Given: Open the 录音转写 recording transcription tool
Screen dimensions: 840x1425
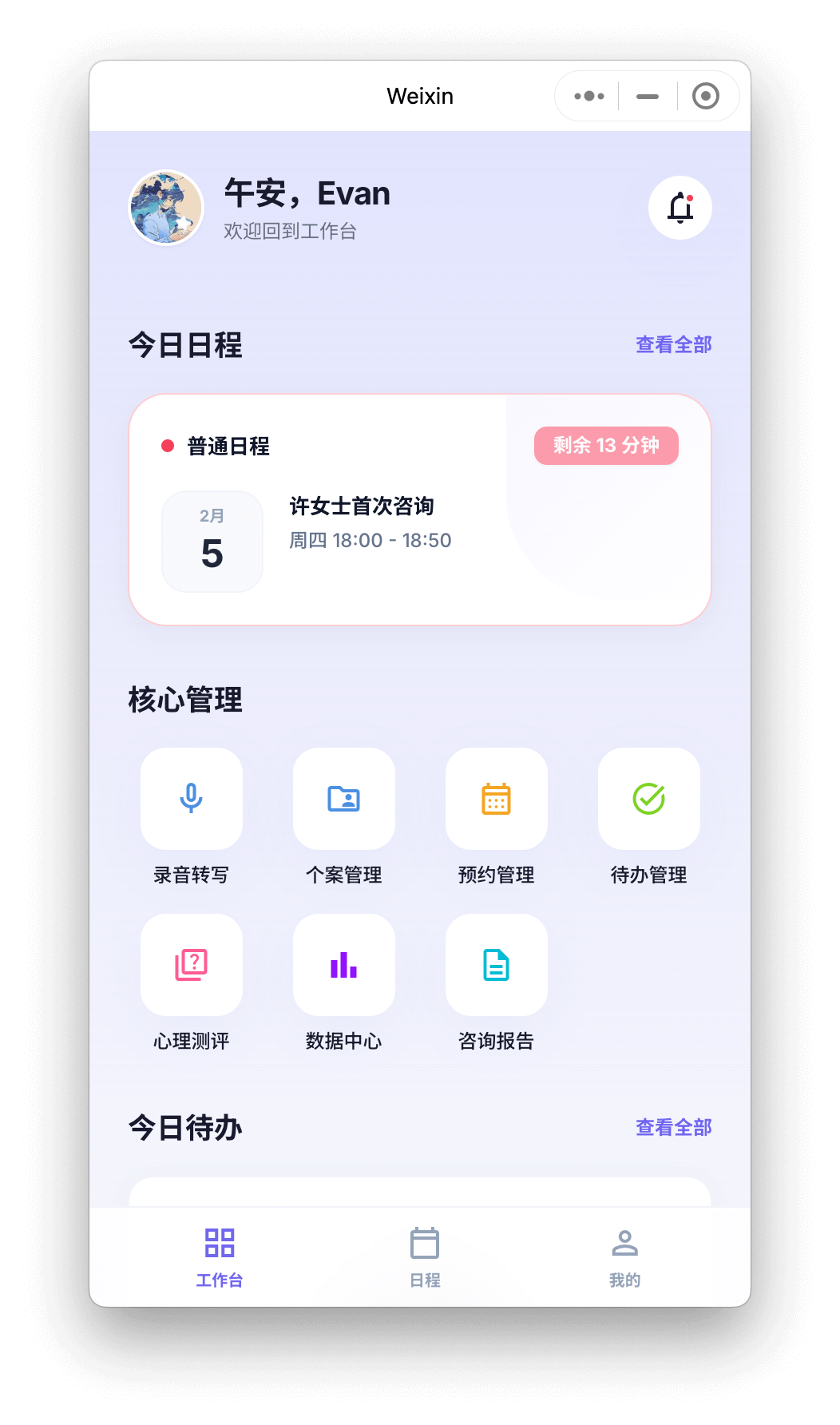Looking at the screenshot, I should point(191,799).
